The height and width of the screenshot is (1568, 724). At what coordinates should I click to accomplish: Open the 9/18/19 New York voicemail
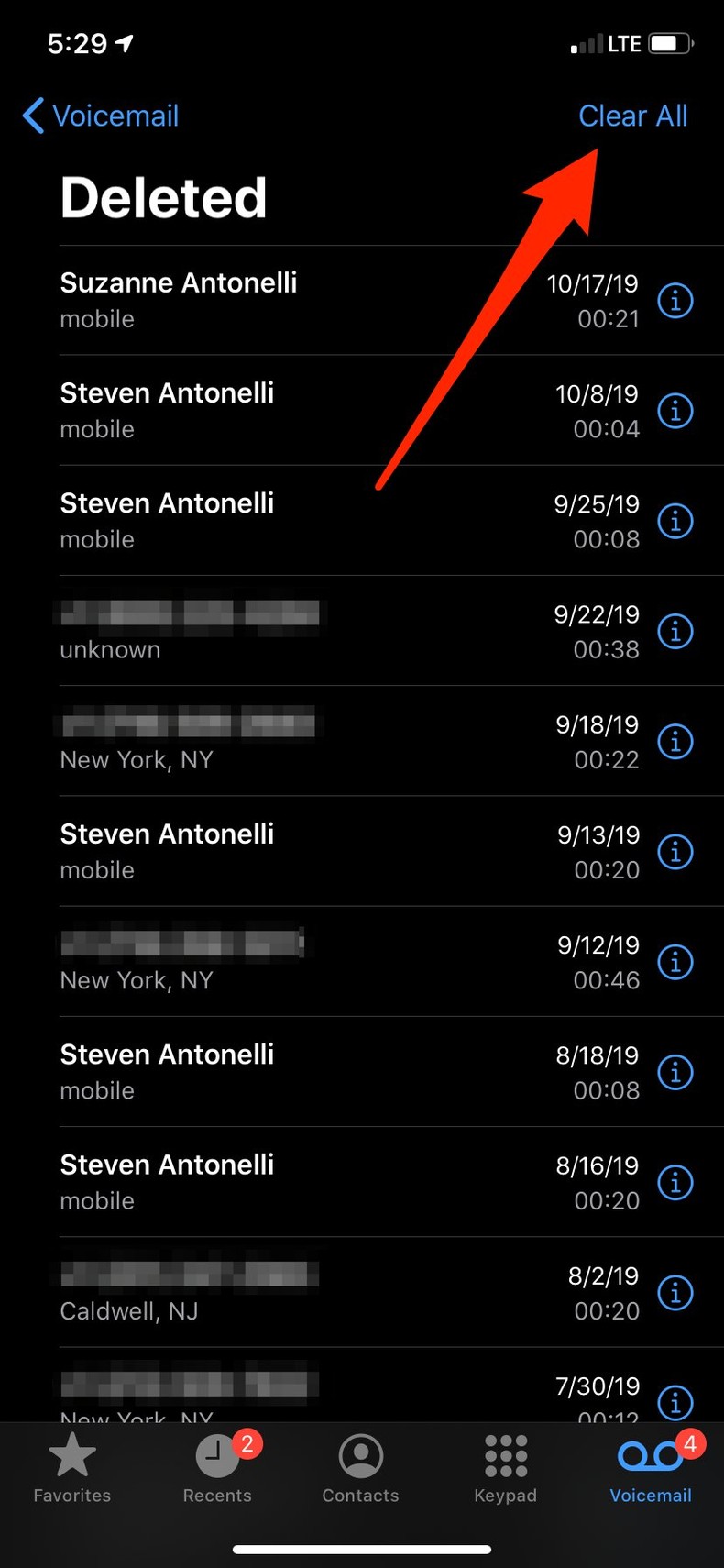(275, 741)
